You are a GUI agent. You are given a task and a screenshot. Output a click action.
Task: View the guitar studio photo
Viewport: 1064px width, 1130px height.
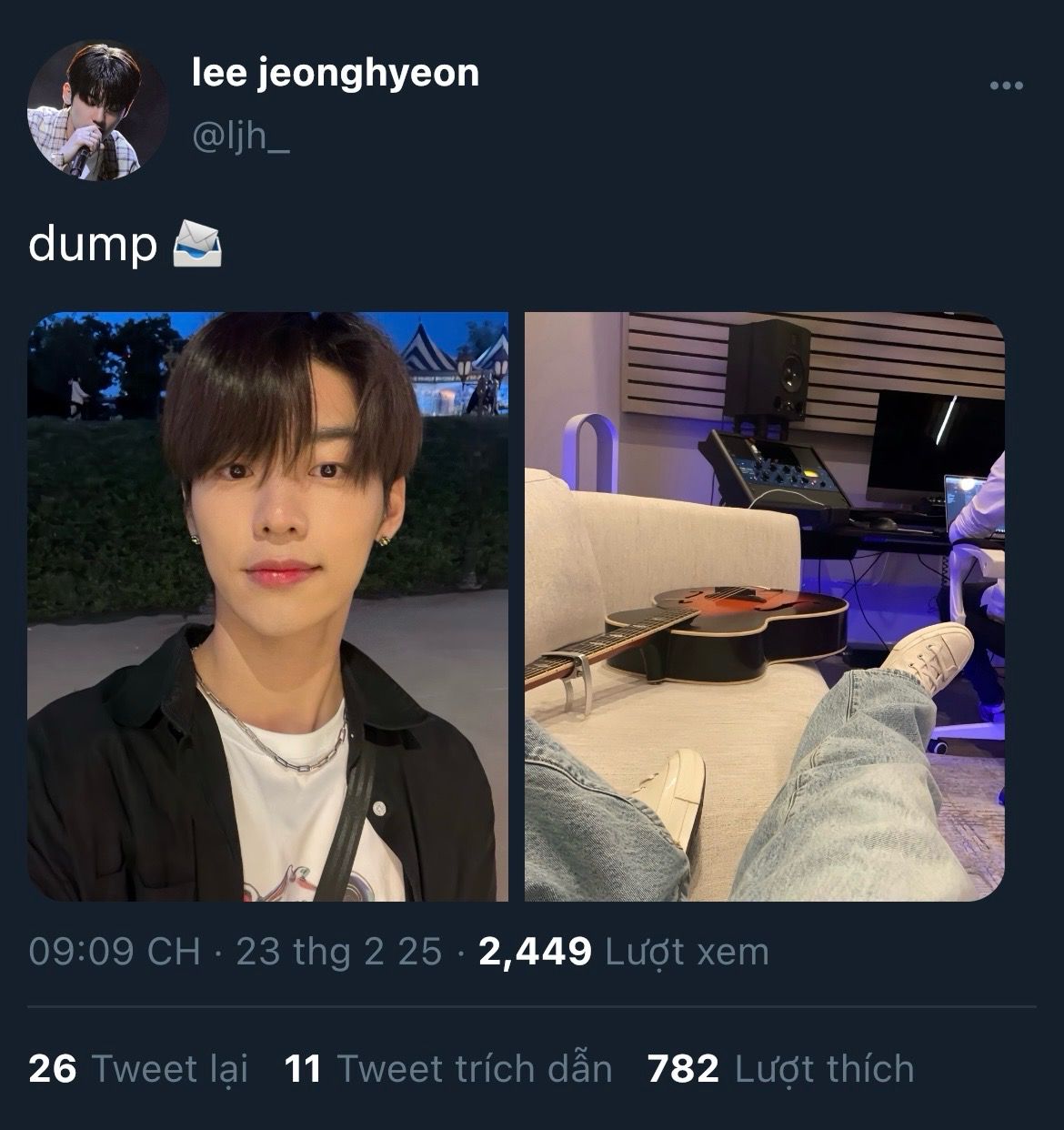pos(764,606)
